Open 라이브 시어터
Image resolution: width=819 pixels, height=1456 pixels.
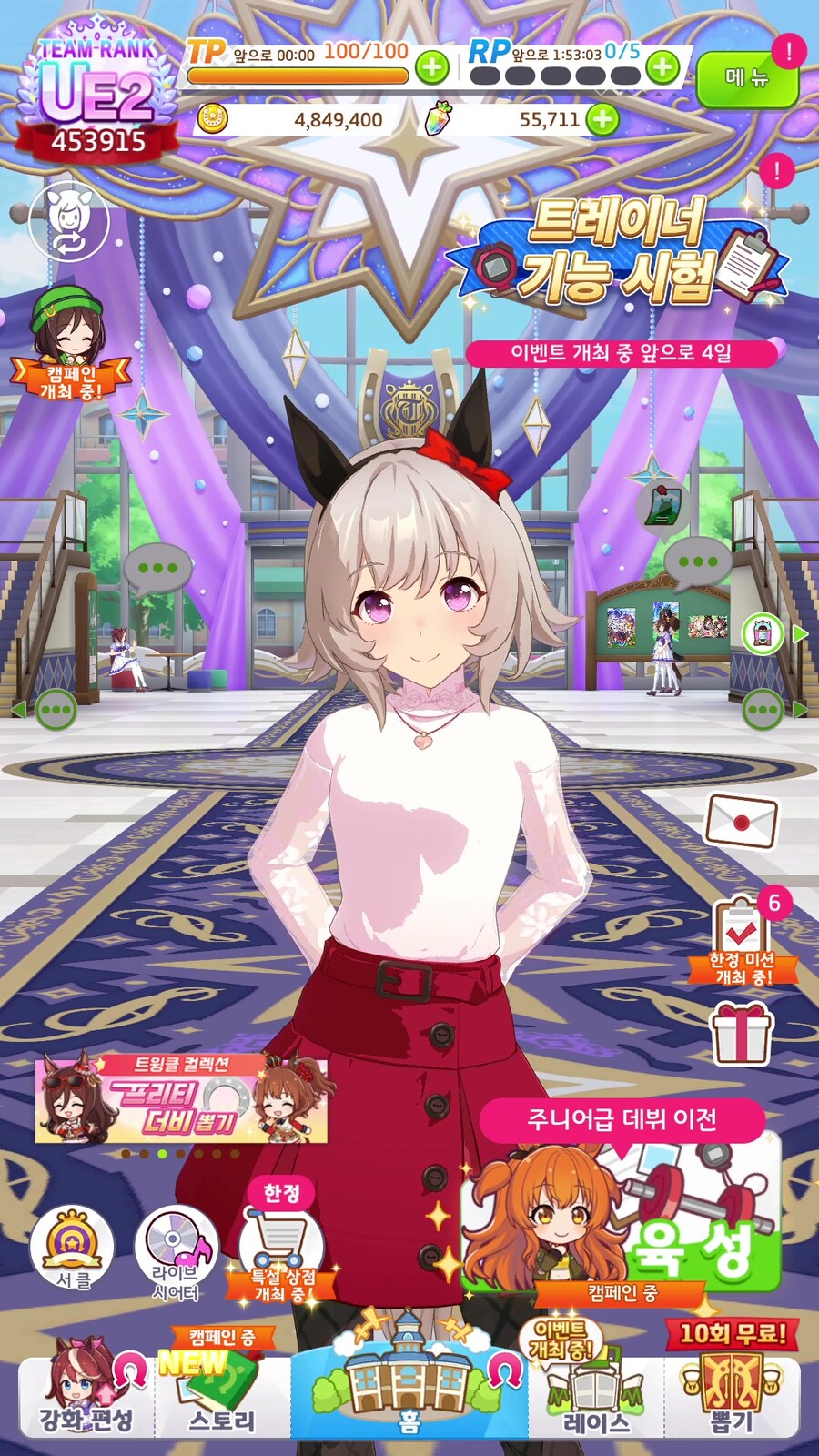point(177,1251)
